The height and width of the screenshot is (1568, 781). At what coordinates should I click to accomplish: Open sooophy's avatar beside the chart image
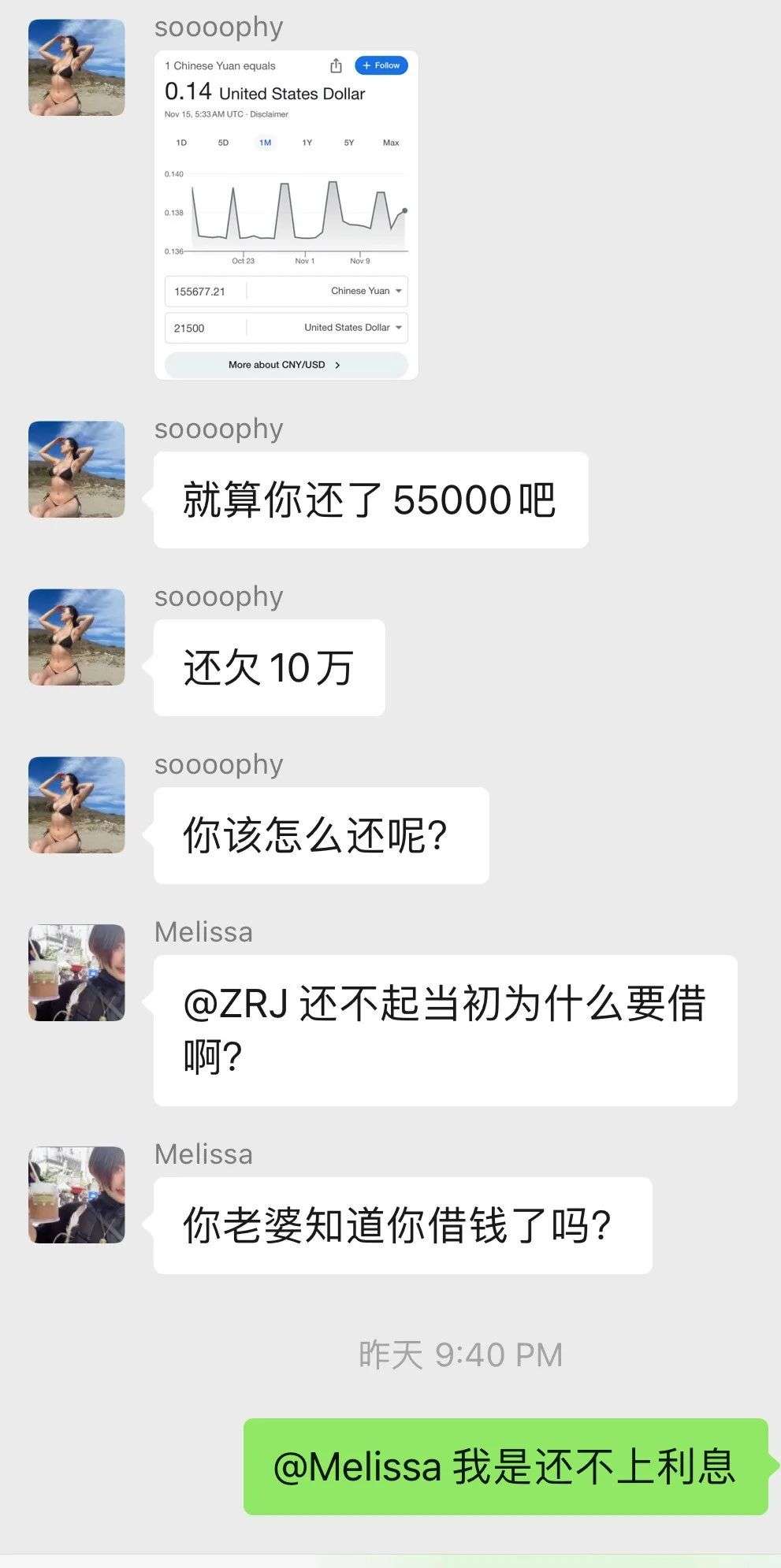[x=76, y=68]
